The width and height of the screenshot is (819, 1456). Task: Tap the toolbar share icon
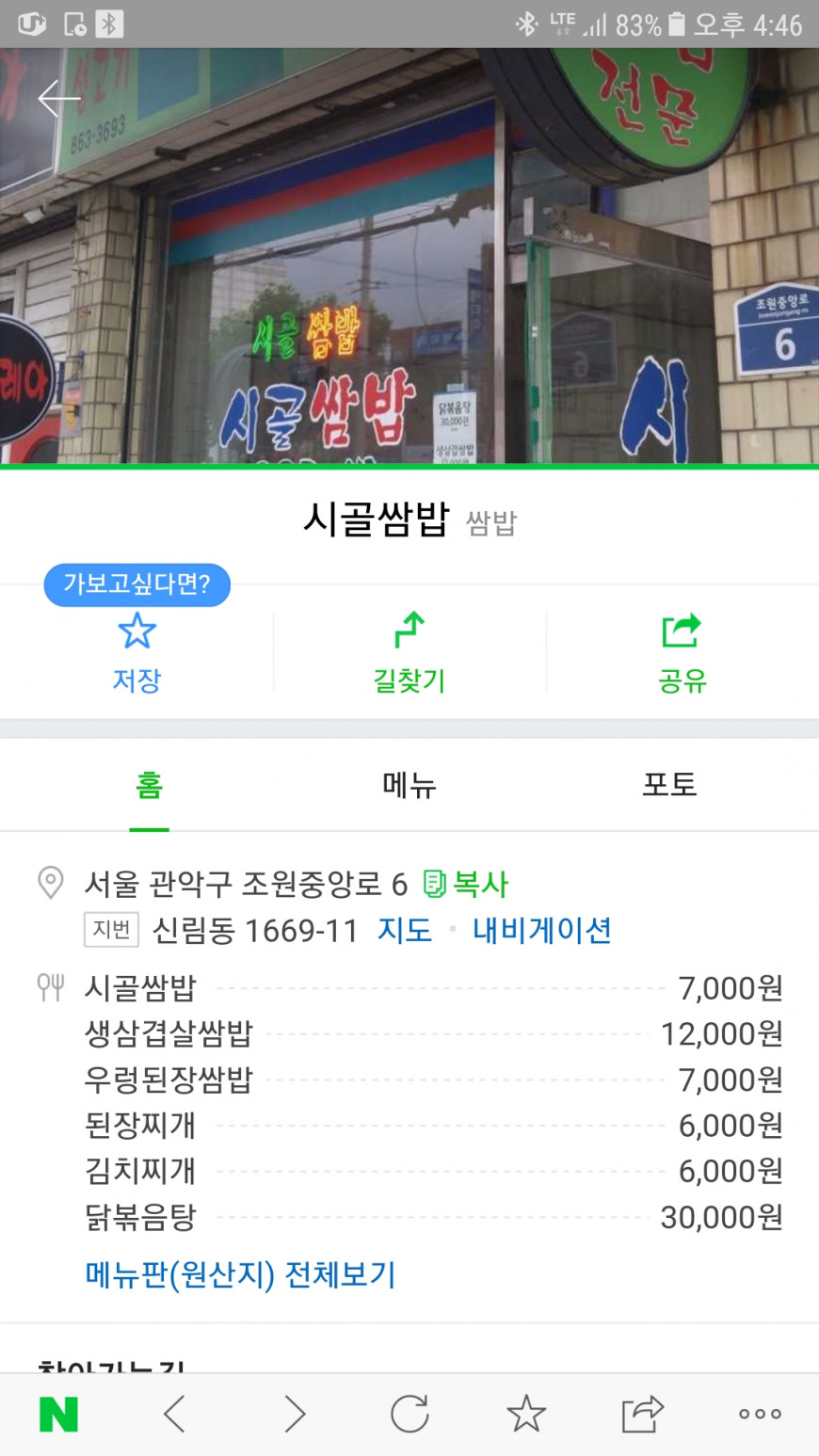click(x=642, y=1414)
